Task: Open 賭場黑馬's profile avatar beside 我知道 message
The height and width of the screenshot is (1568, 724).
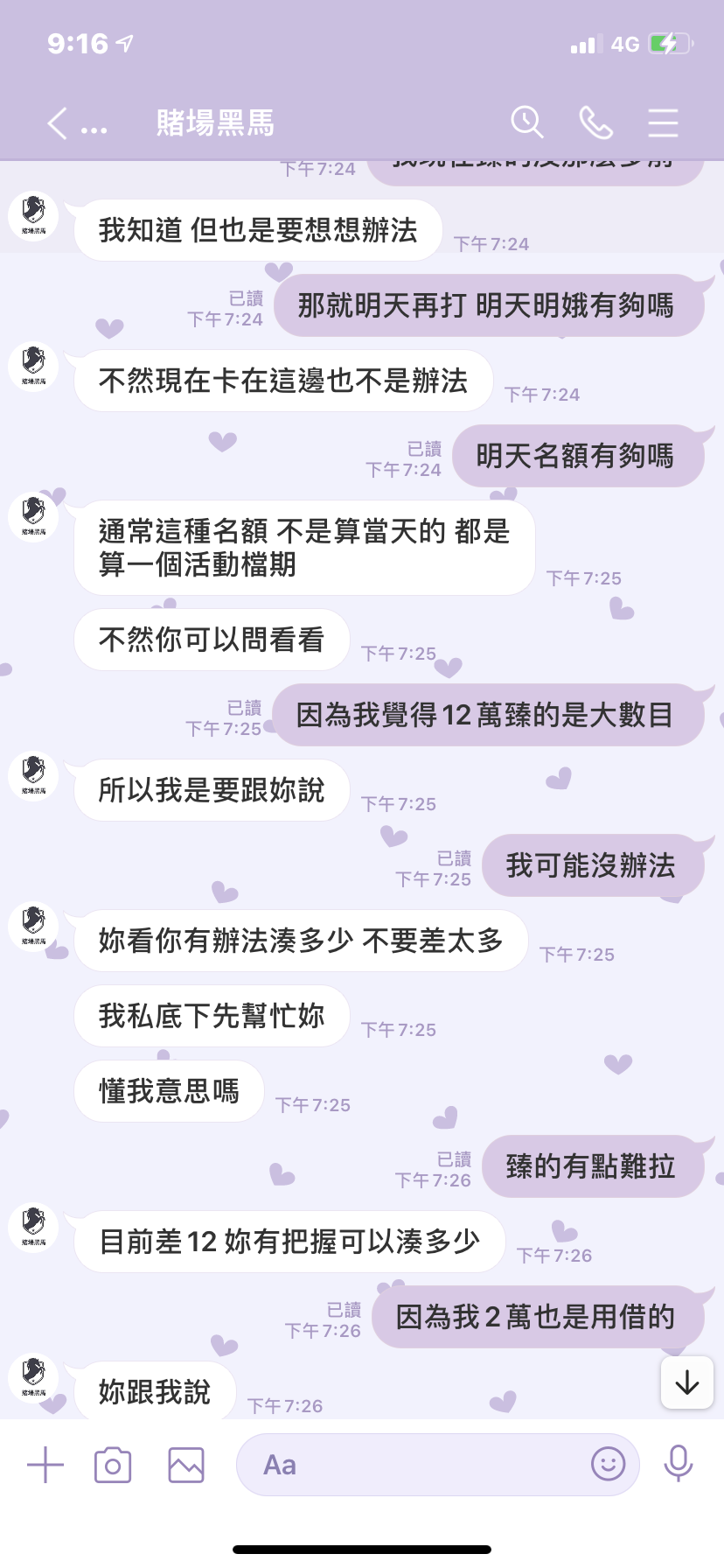Action: (33, 215)
